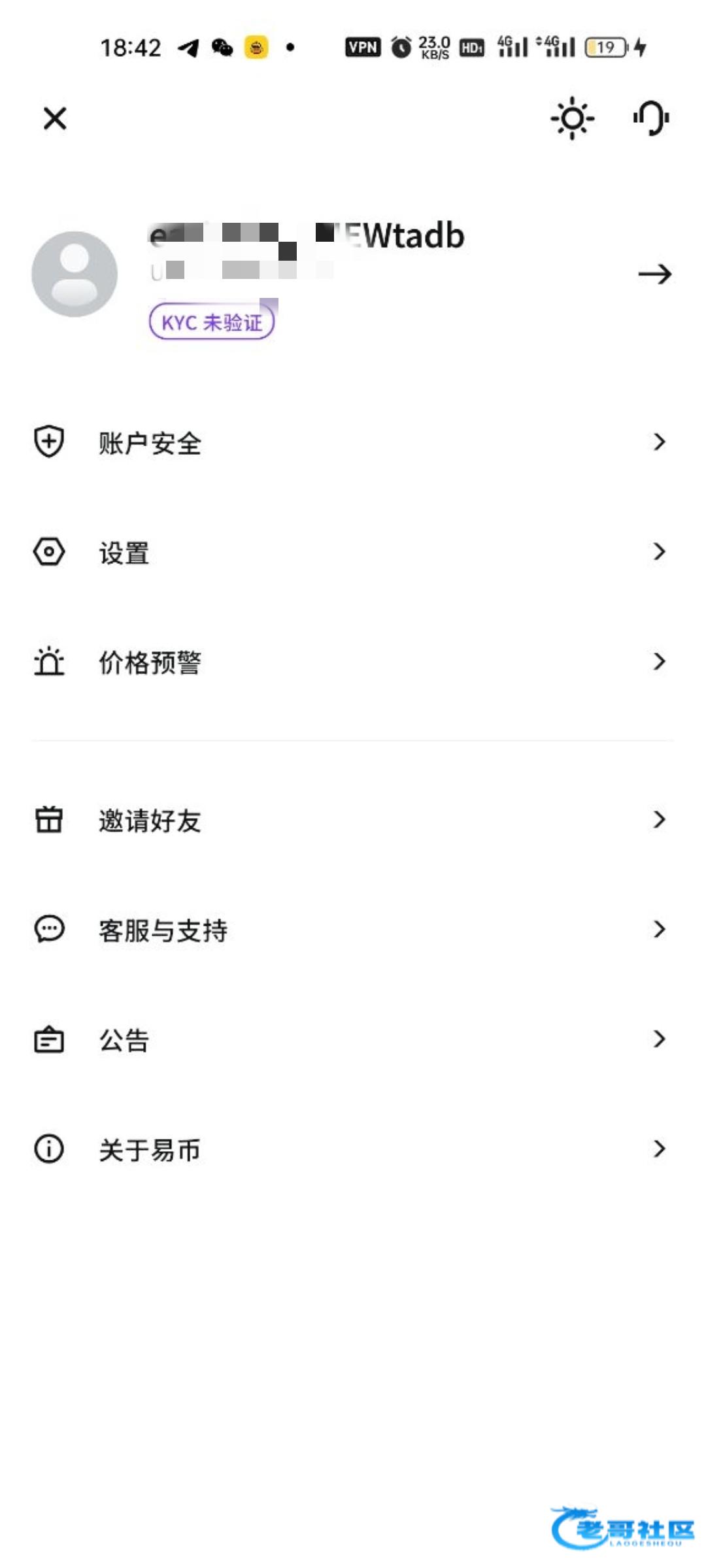This screenshot has height=1568, width=706.
Task: Tap the profile avatar picture
Action: pyautogui.click(x=75, y=274)
